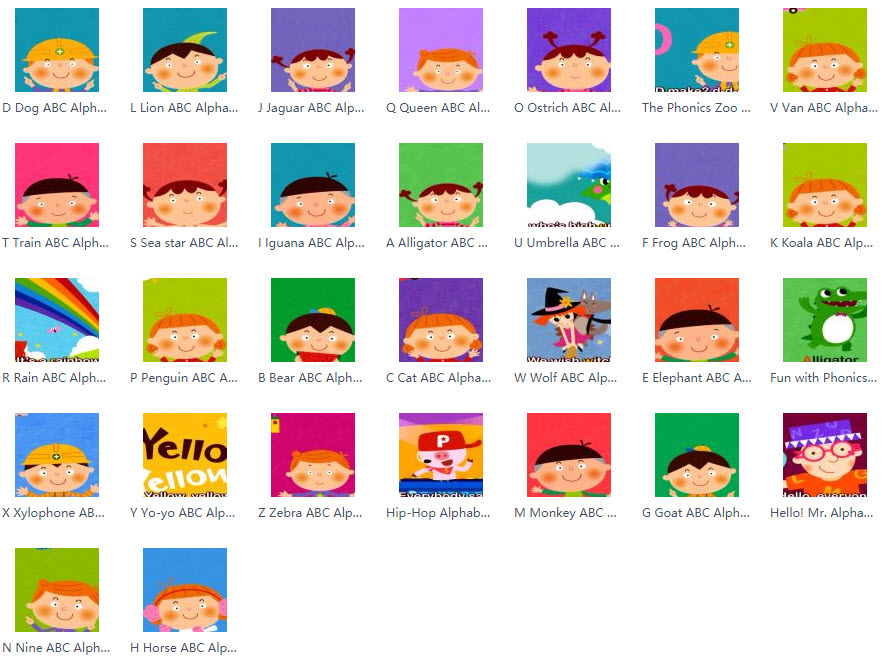The image size is (885, 662).
Task: Play the V Van ABC Alphabet video
Action: (825, 50)
